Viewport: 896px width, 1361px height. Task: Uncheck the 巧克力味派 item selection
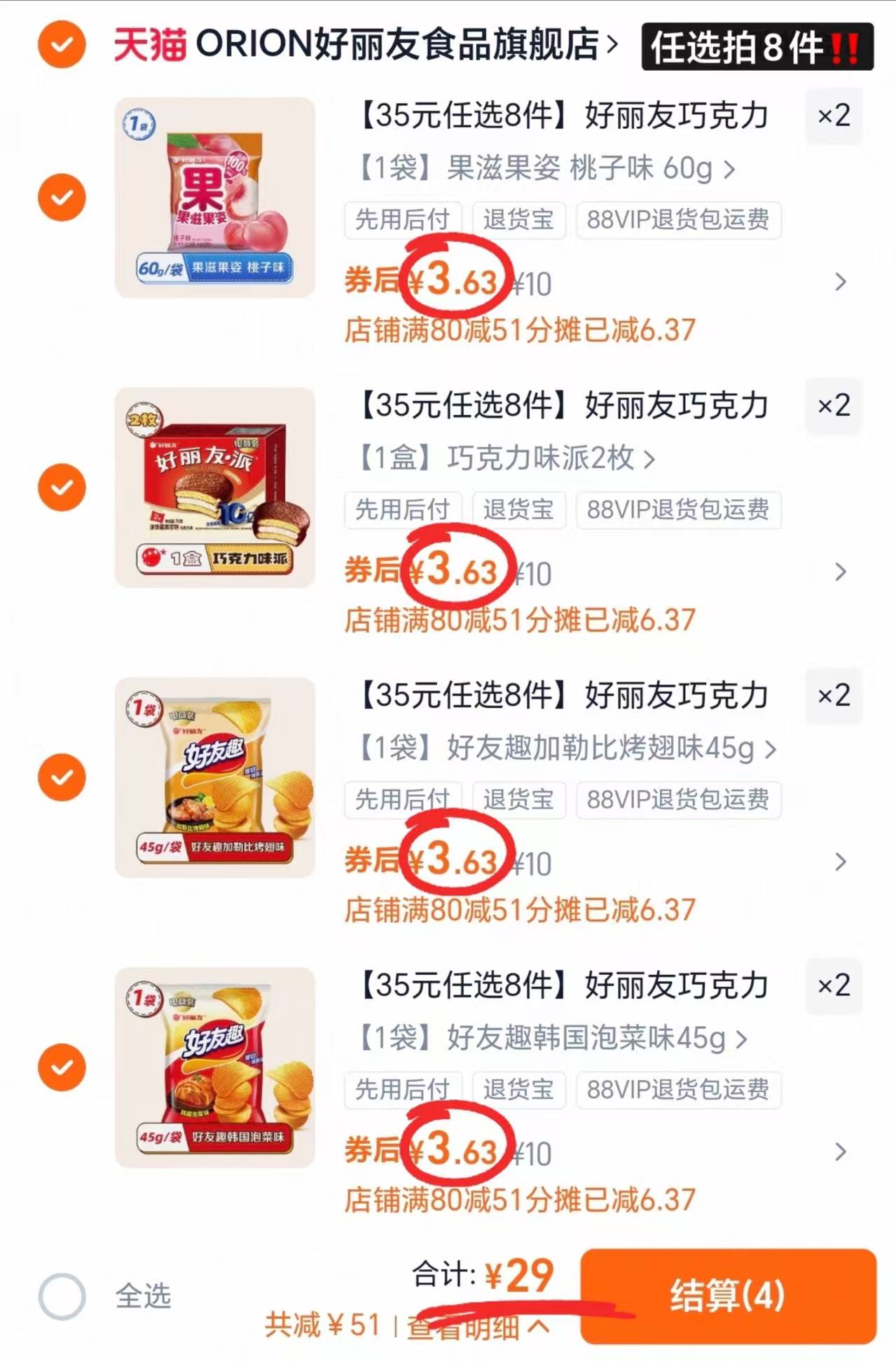pos(62,486)
